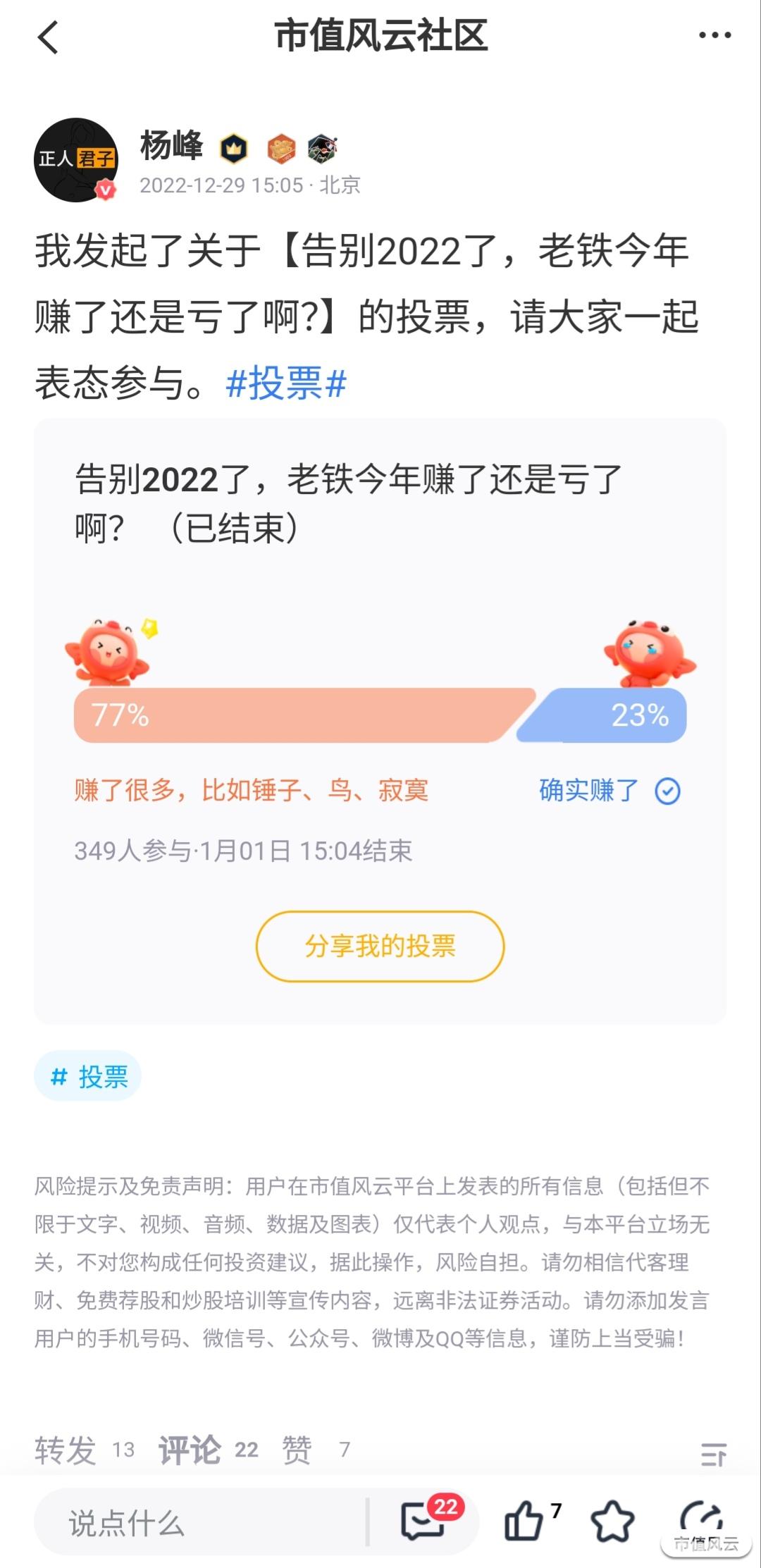Open the #投票# hashtag link
The height and width of the screenshot is (1568, 761).
point(286,384)
